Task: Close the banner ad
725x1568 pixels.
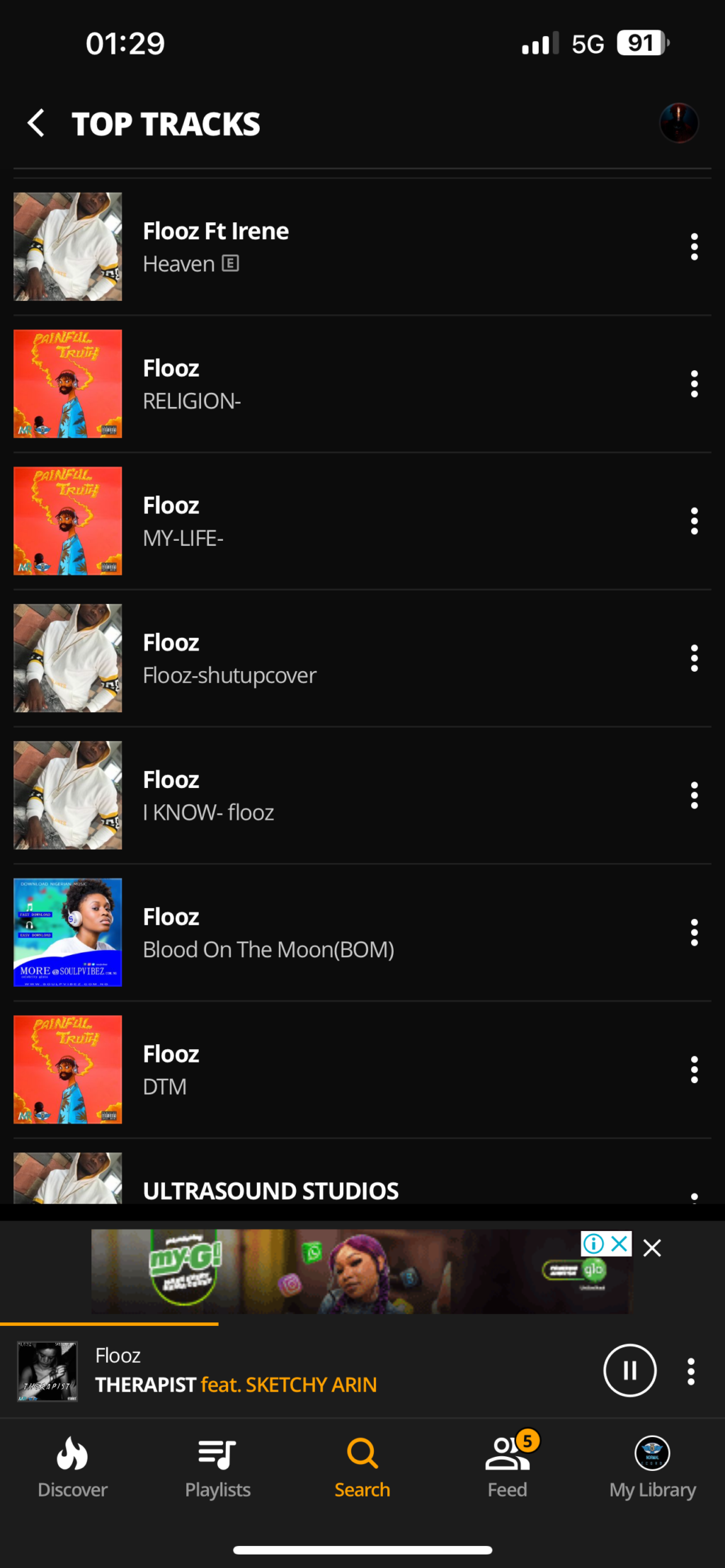Action: pos(652,1248)
